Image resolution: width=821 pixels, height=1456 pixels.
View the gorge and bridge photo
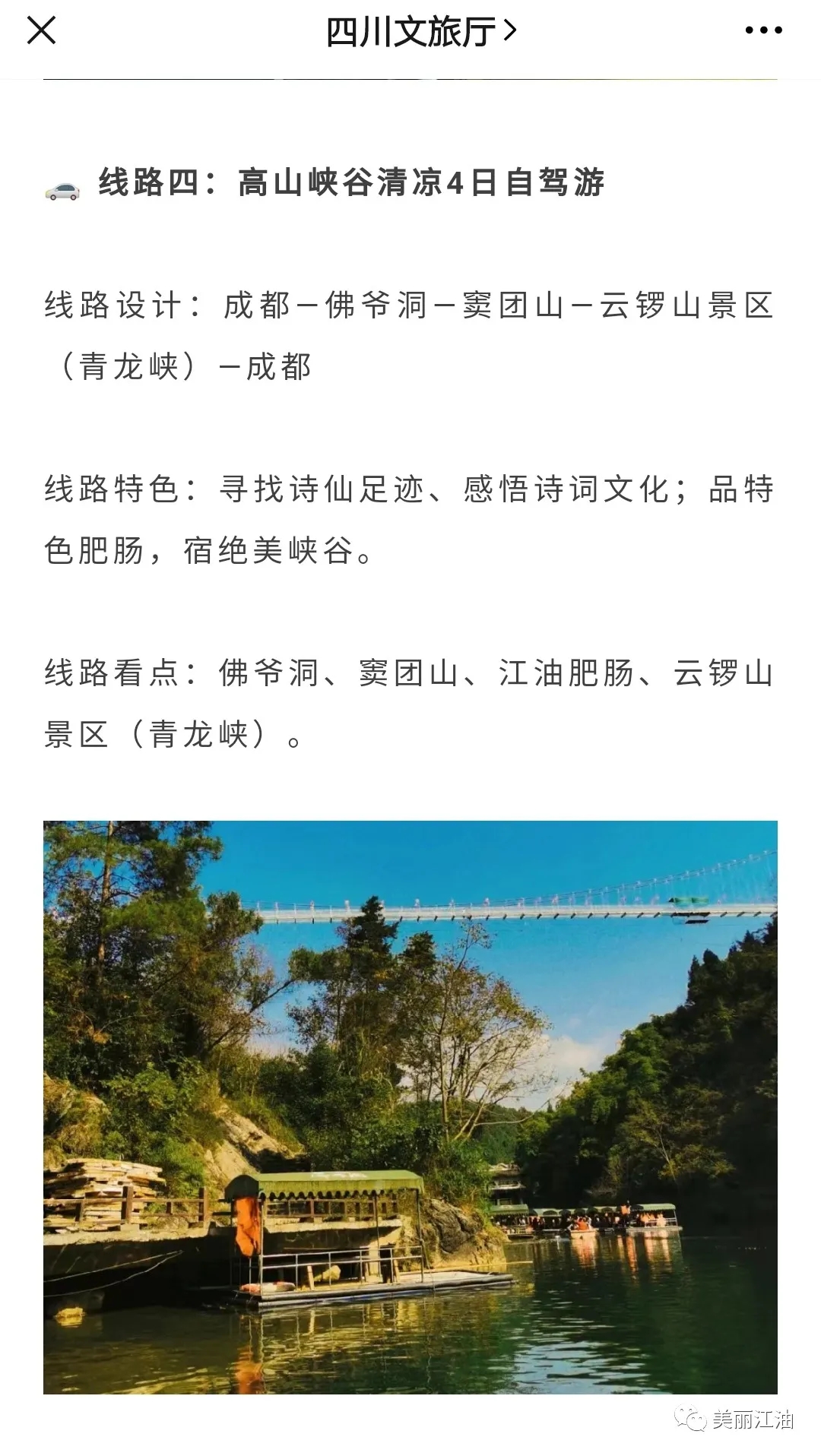tap(410, 1106)
